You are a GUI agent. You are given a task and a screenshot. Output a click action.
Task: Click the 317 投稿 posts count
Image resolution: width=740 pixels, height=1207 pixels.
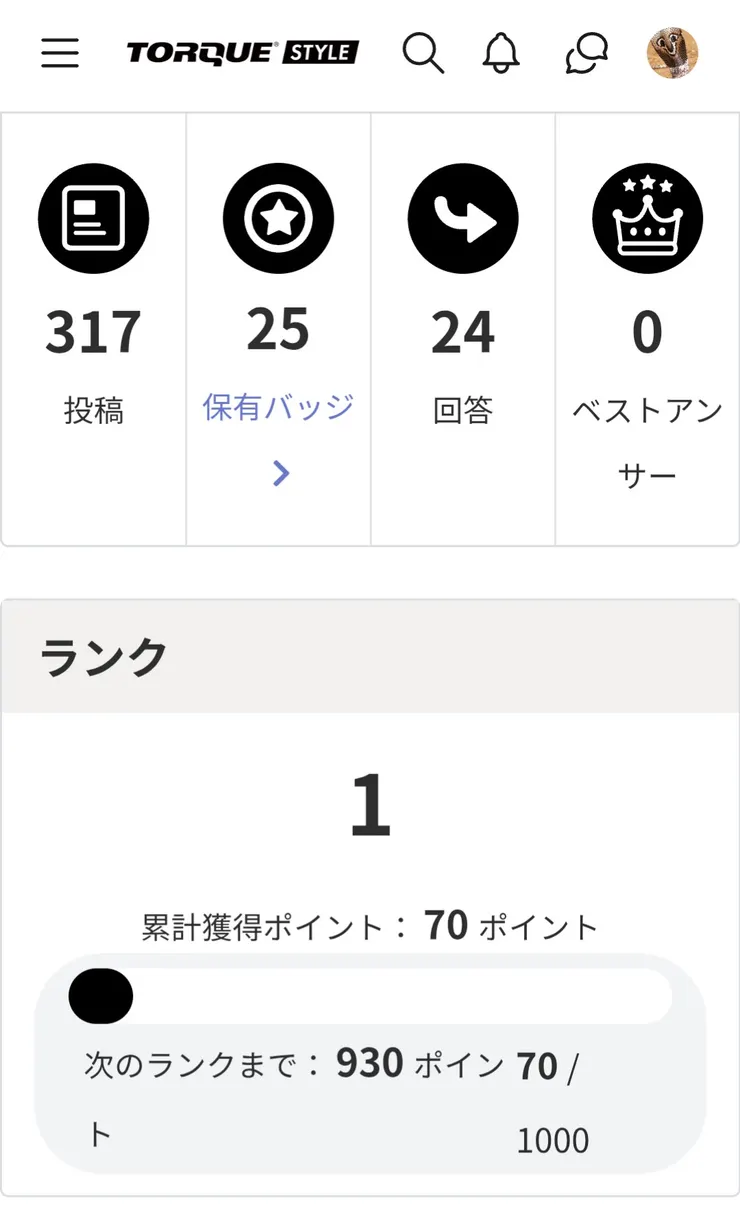point(94,332)
